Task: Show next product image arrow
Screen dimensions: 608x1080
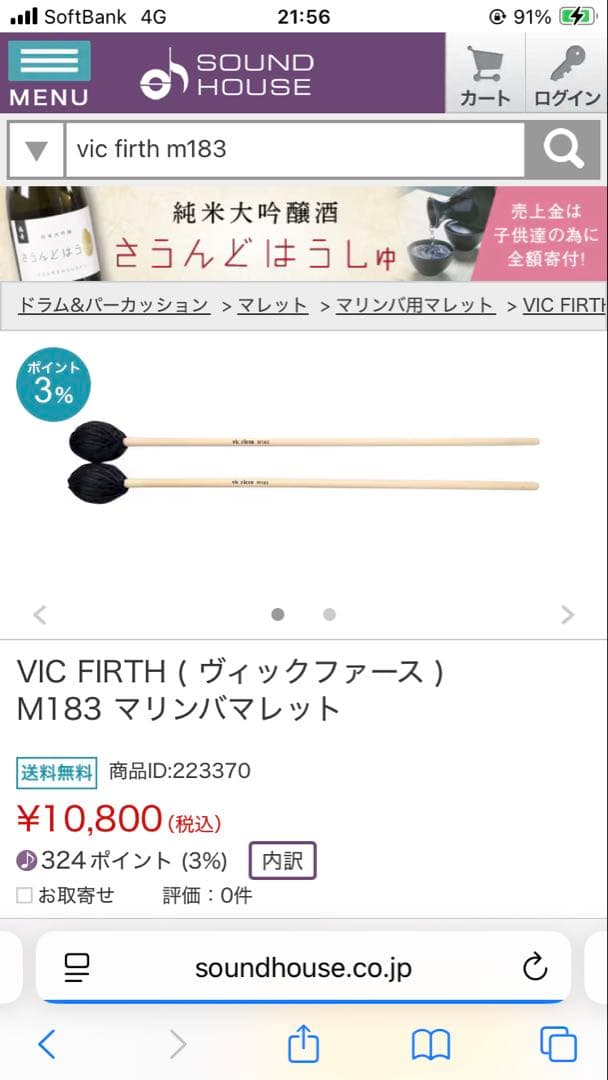Action: 567,614
